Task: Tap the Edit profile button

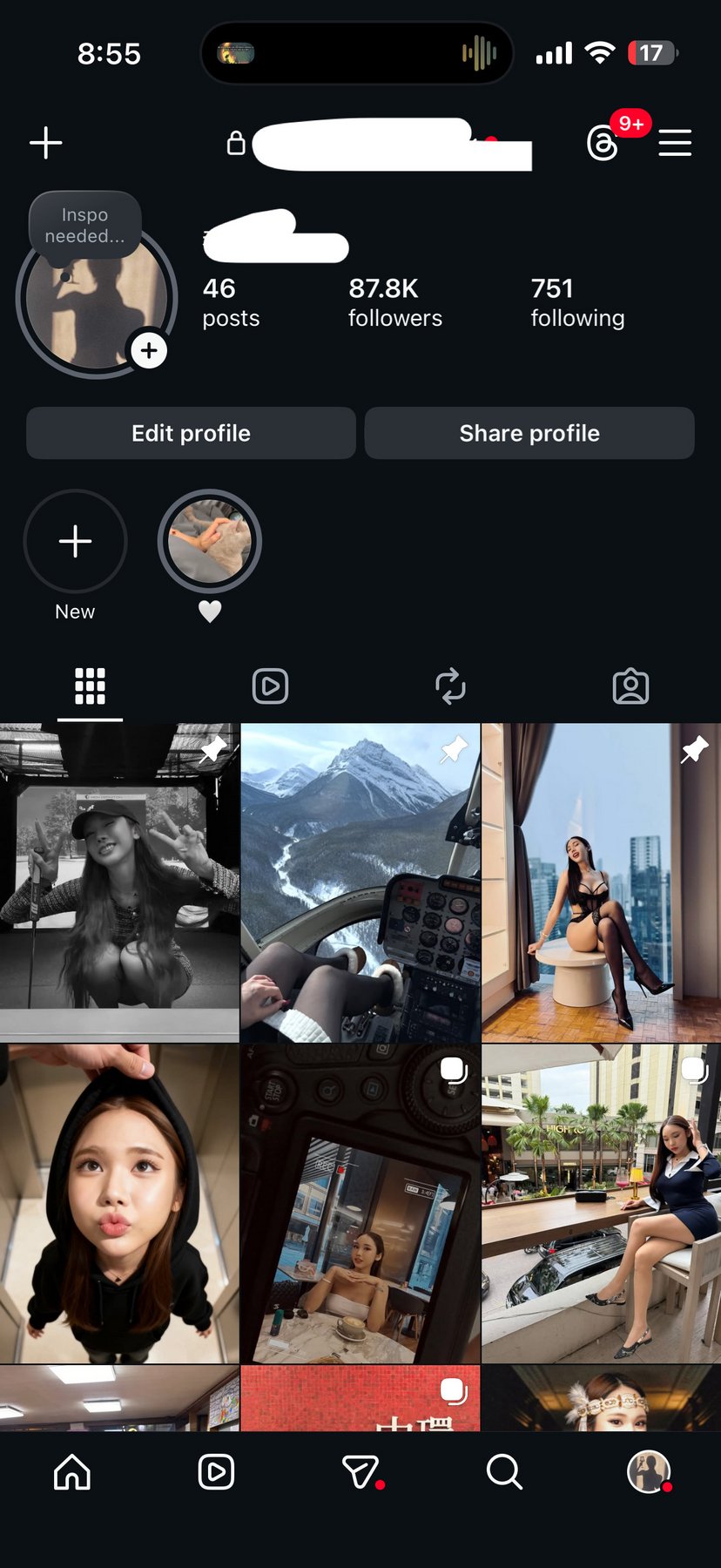Action: coord(191,433)
